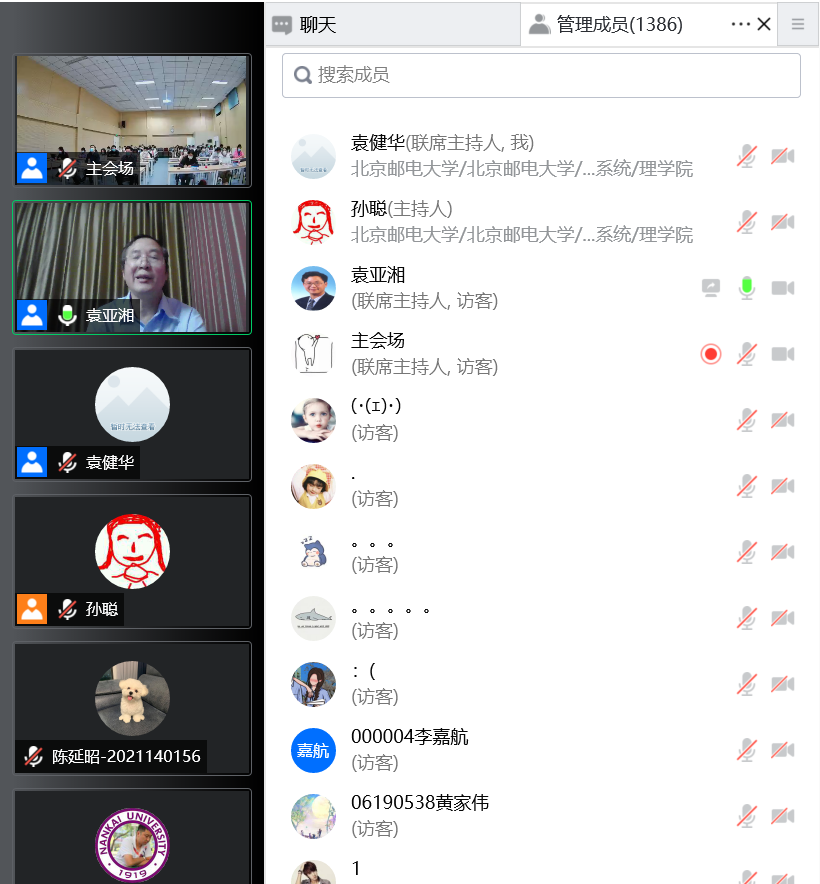Close the 管理成员 members panel
Image resolution: width=820 pixels, height=884 pixels.
click(x=764, y=24)
